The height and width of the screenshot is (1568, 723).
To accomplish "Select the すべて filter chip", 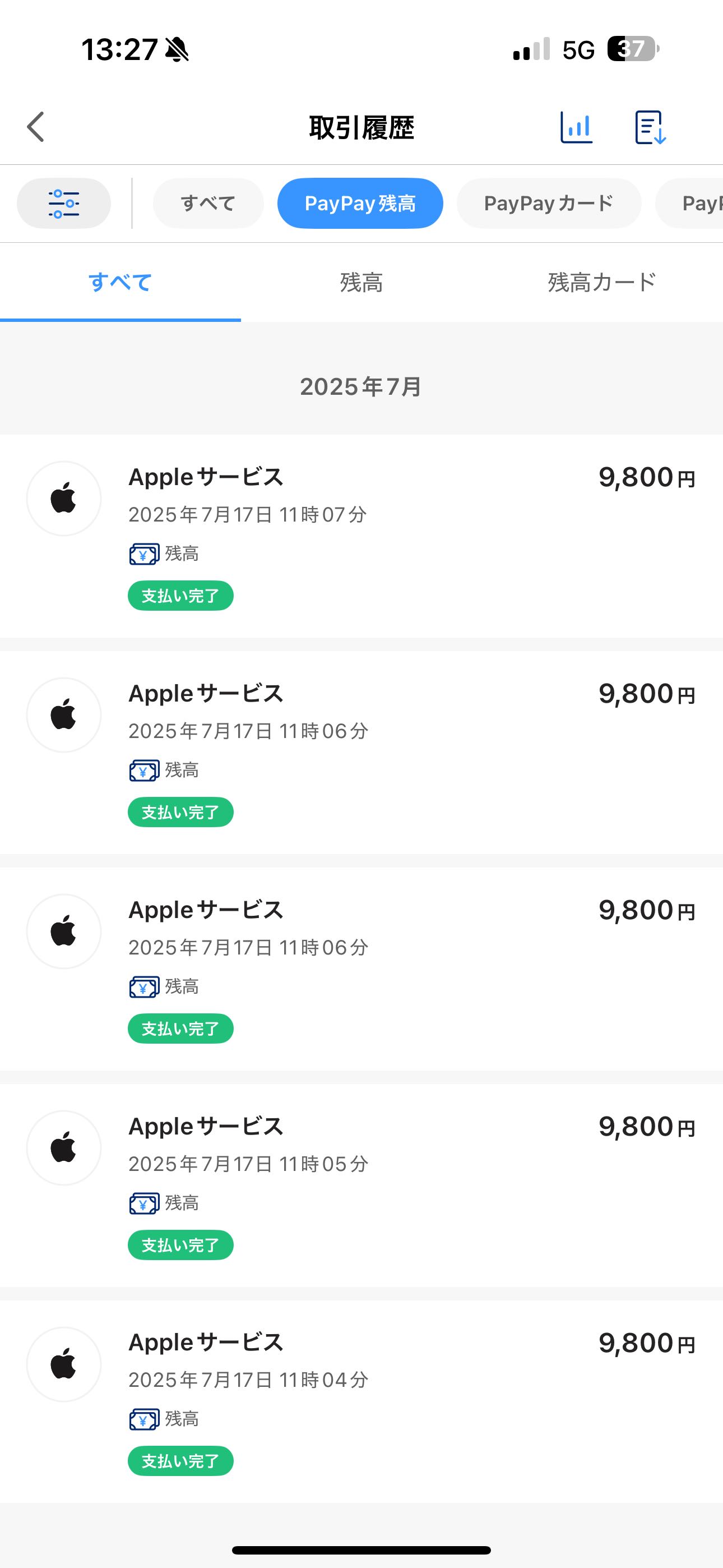I will point(208,204).
